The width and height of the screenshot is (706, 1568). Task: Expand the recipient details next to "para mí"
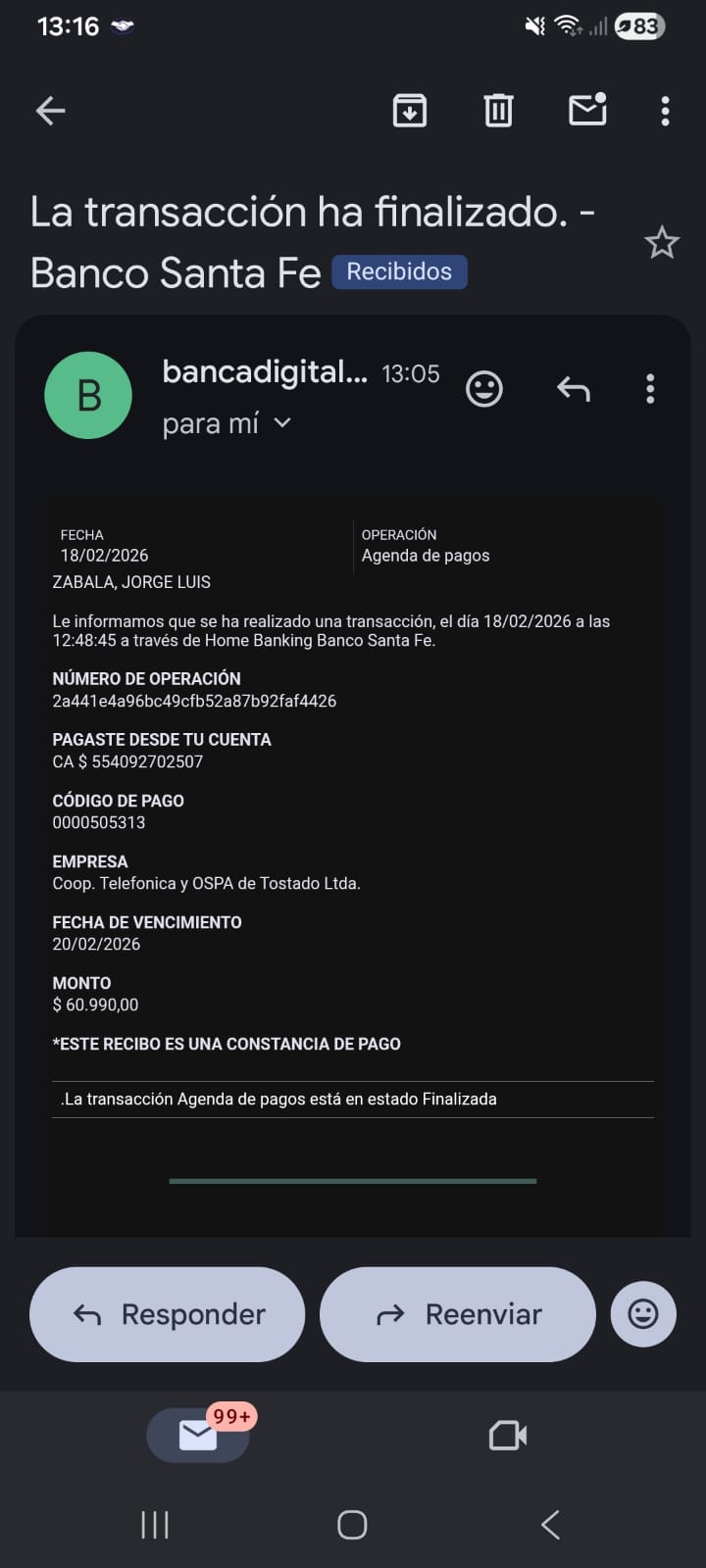tap(282, 423)
